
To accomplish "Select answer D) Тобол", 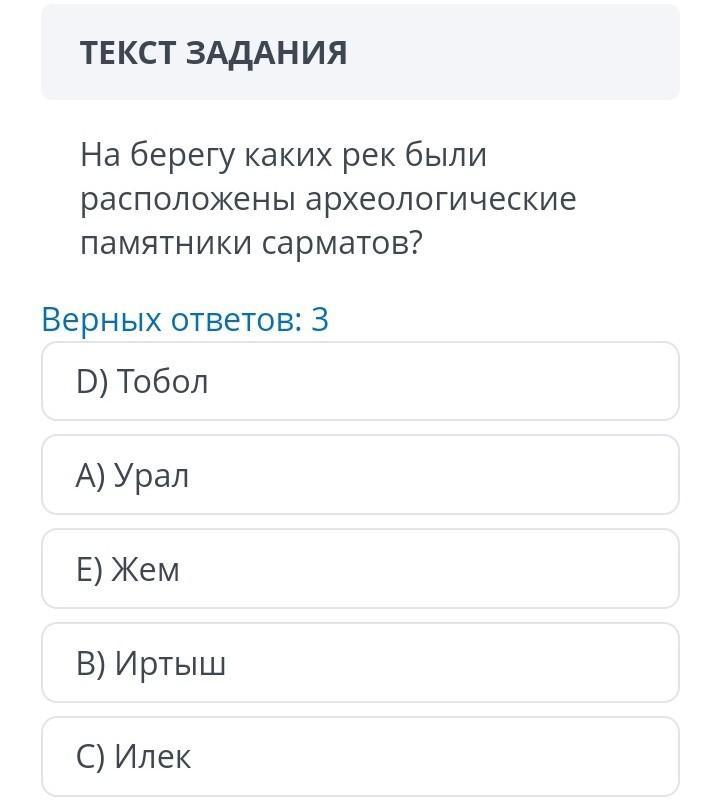I will tap(360, 381).
